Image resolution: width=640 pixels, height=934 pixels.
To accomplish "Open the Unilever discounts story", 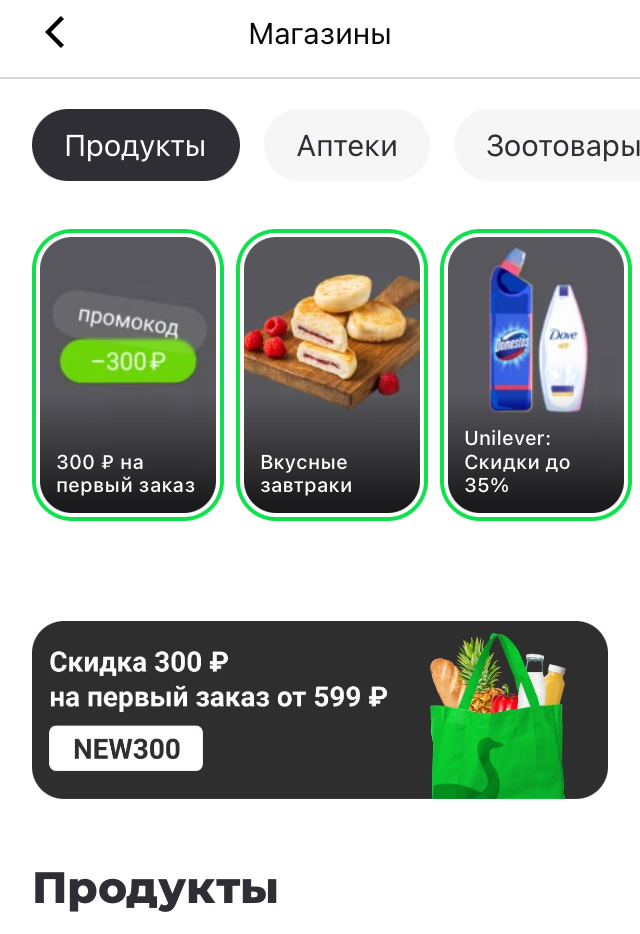I will point(536,375).
